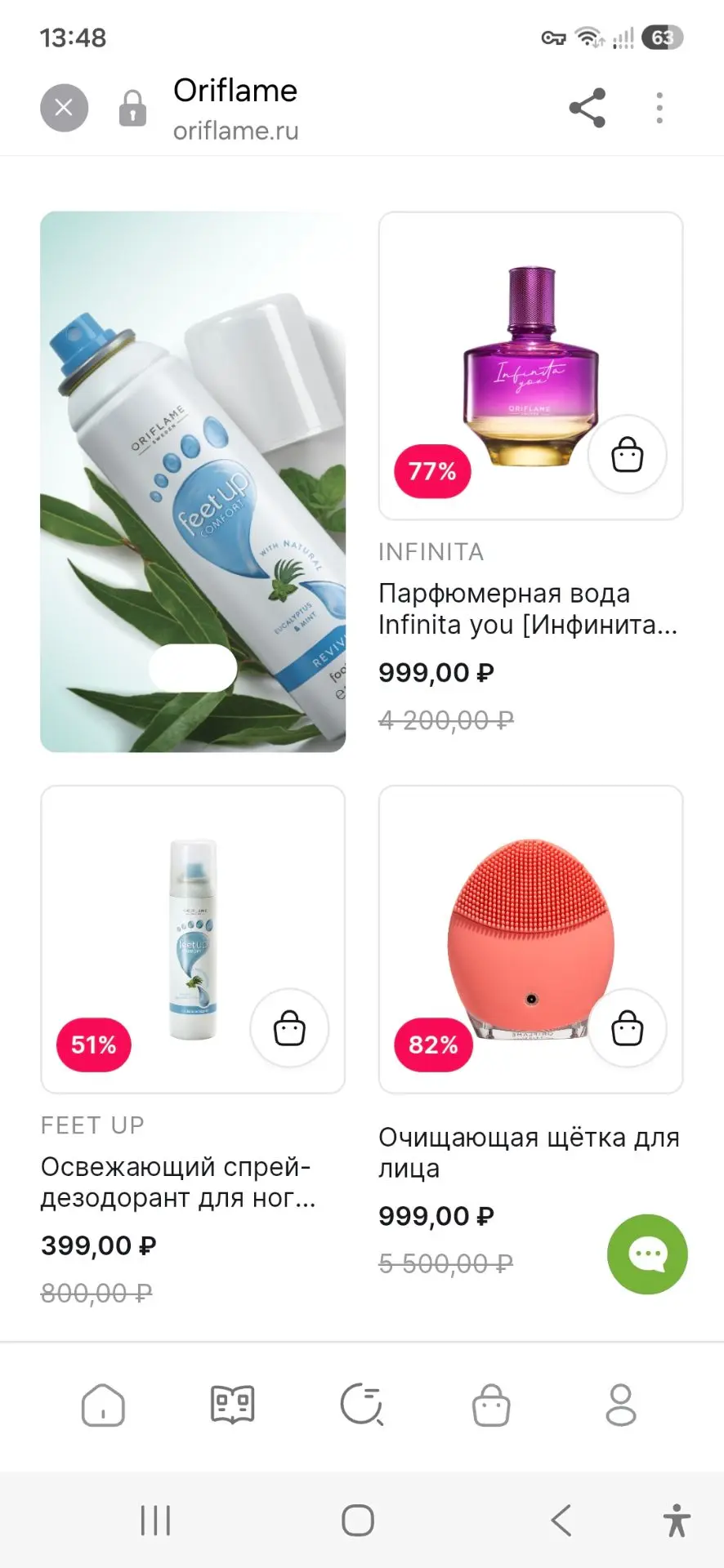Open the facial cleansing brush product

pyautogui.click(x=530, y=1152)
